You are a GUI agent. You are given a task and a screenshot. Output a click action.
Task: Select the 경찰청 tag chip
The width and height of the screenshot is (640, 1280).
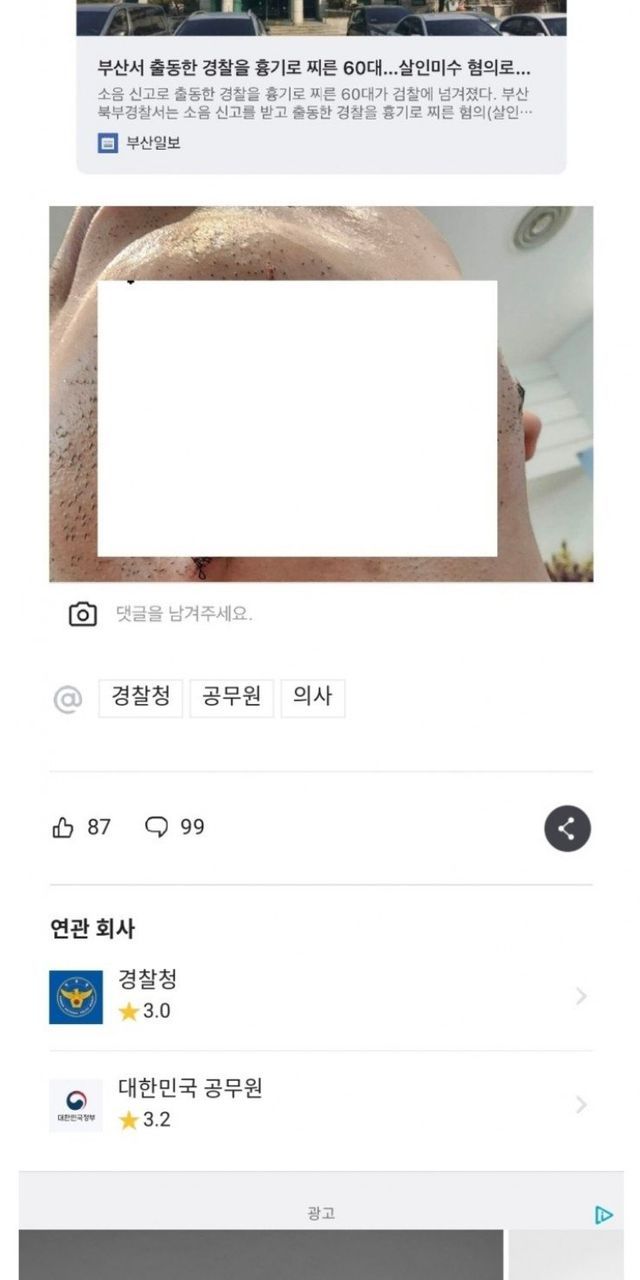(140, 697)
